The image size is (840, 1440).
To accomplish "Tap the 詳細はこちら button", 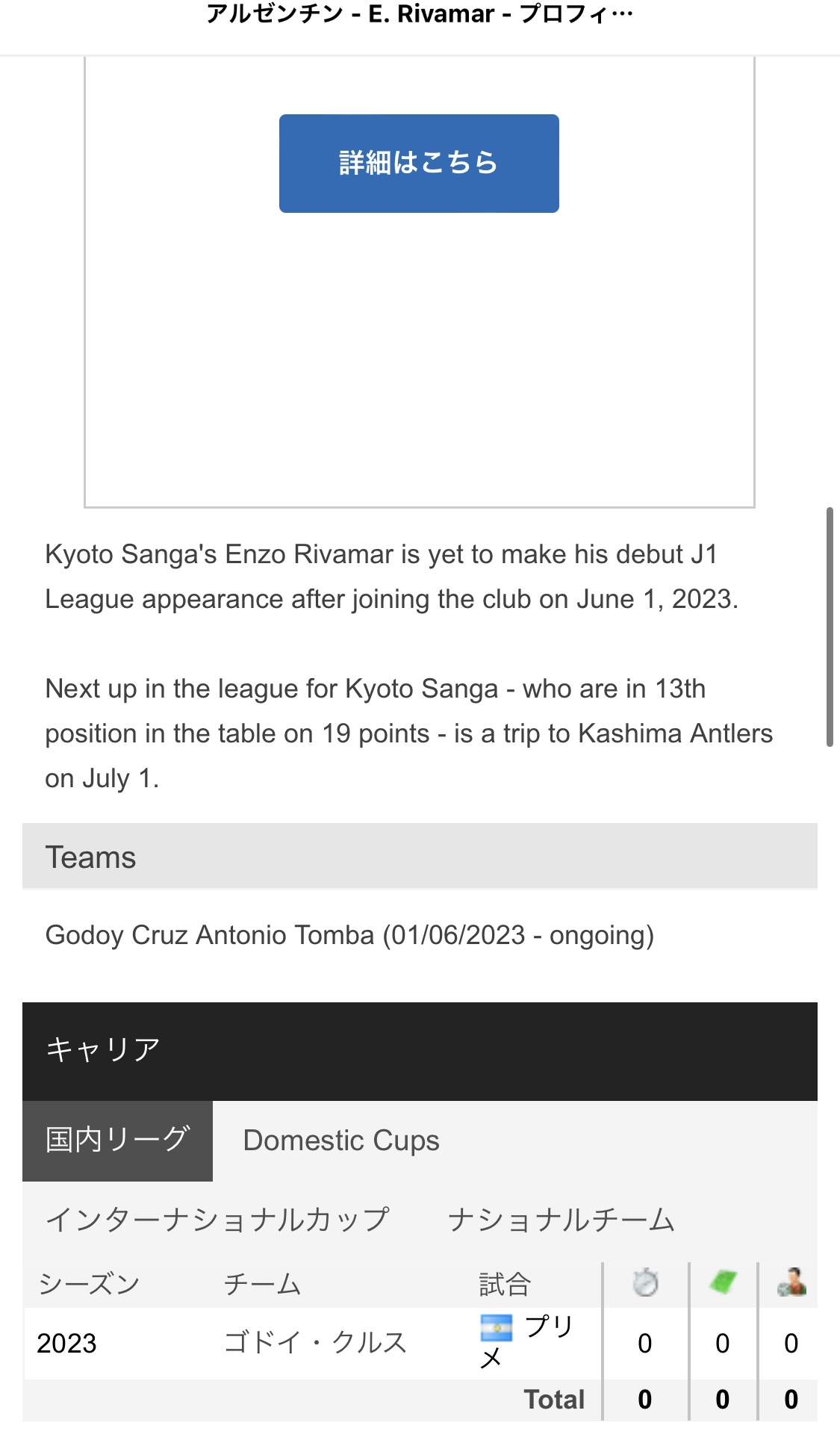I will coord(419,164).
